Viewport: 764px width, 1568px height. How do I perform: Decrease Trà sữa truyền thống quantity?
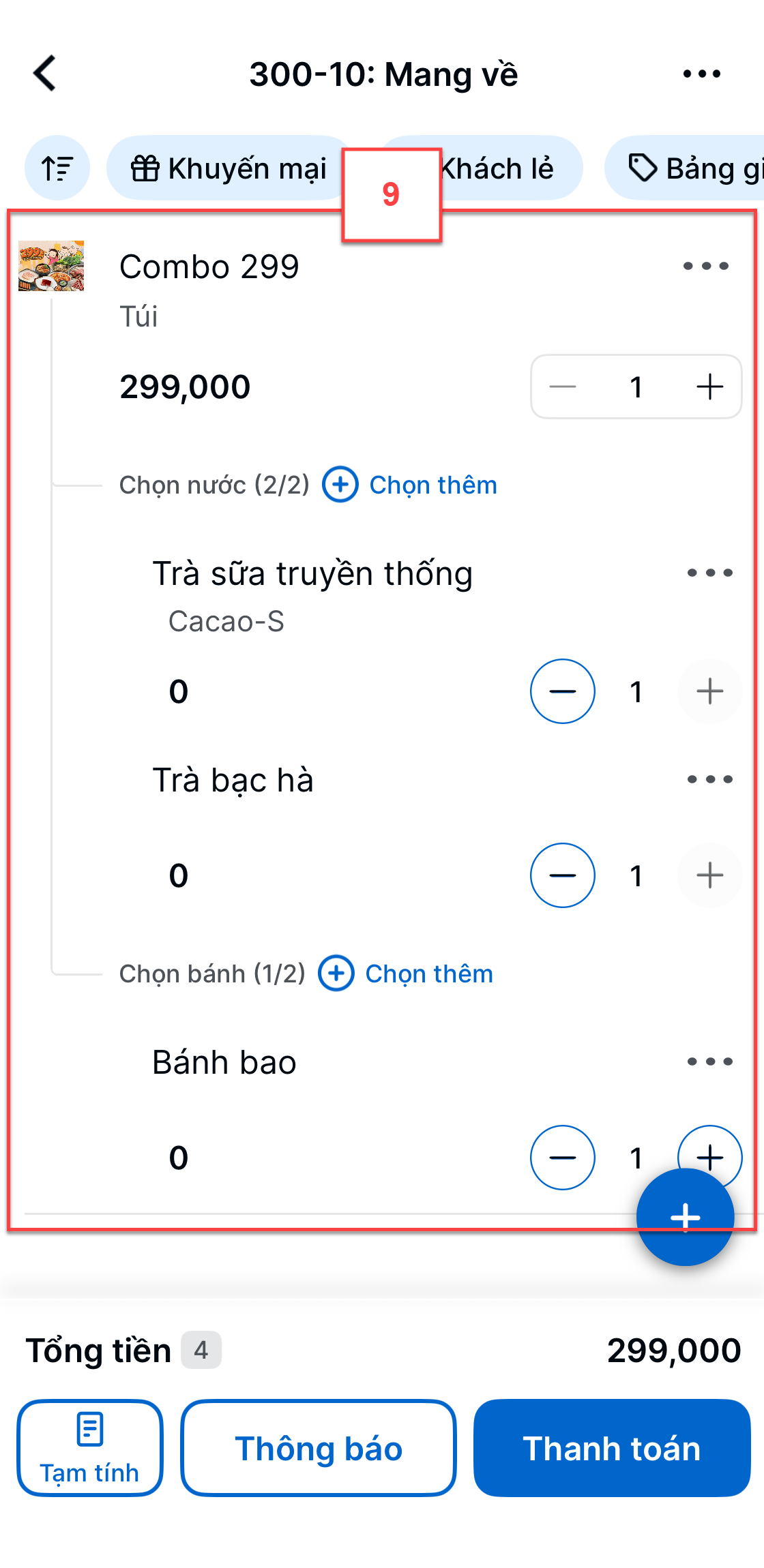[563, 691]
